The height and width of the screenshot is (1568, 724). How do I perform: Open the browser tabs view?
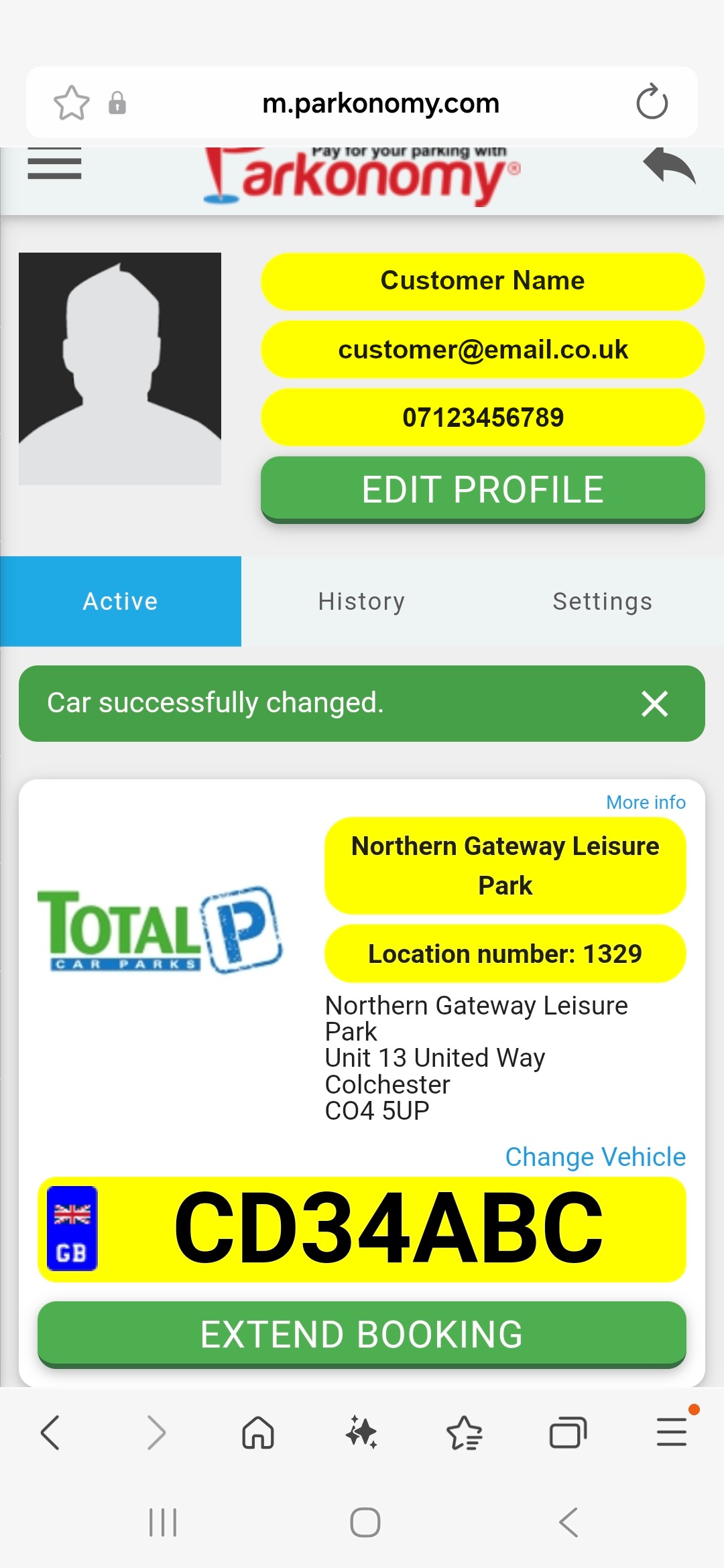pyautogui.click(x=568, y=1433)
